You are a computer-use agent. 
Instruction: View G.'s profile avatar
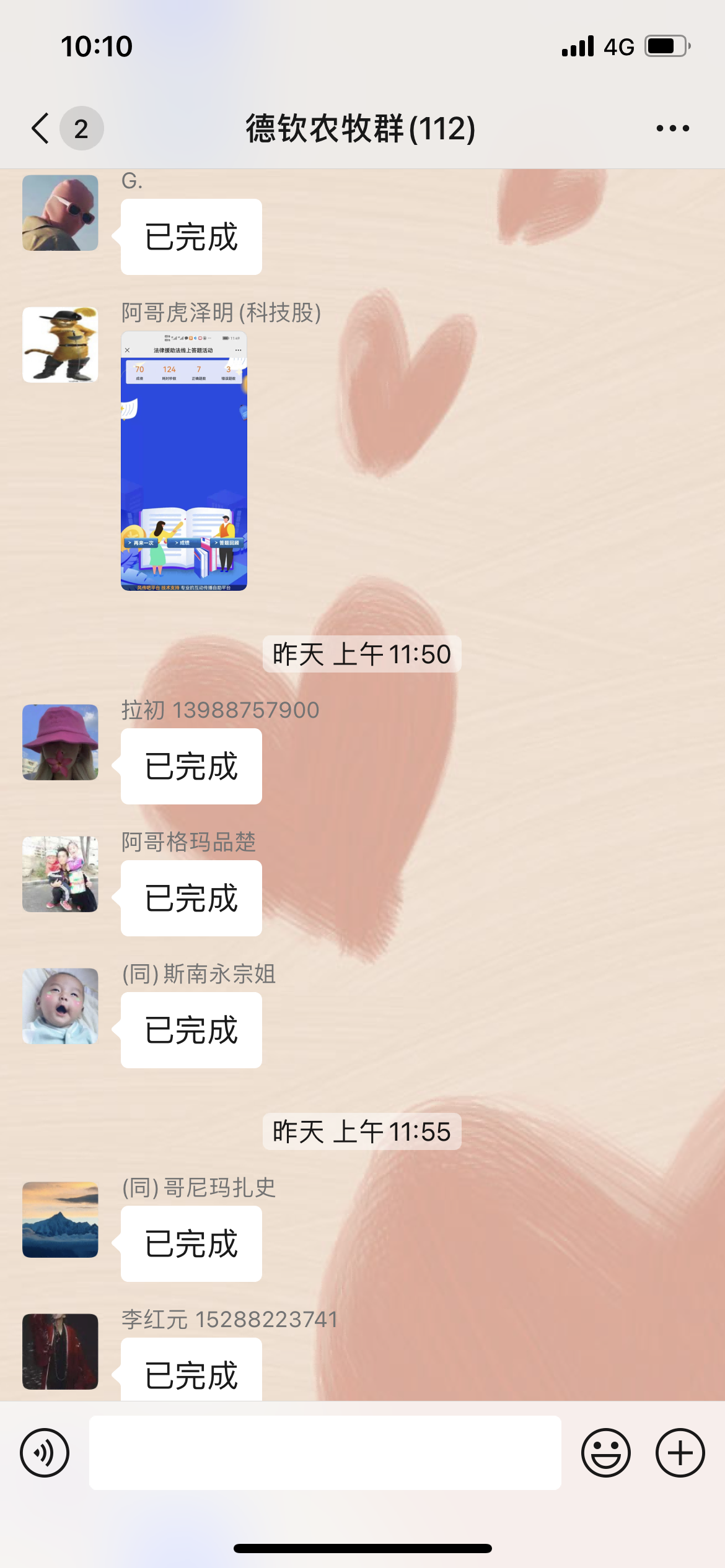[x=60, y=213]
